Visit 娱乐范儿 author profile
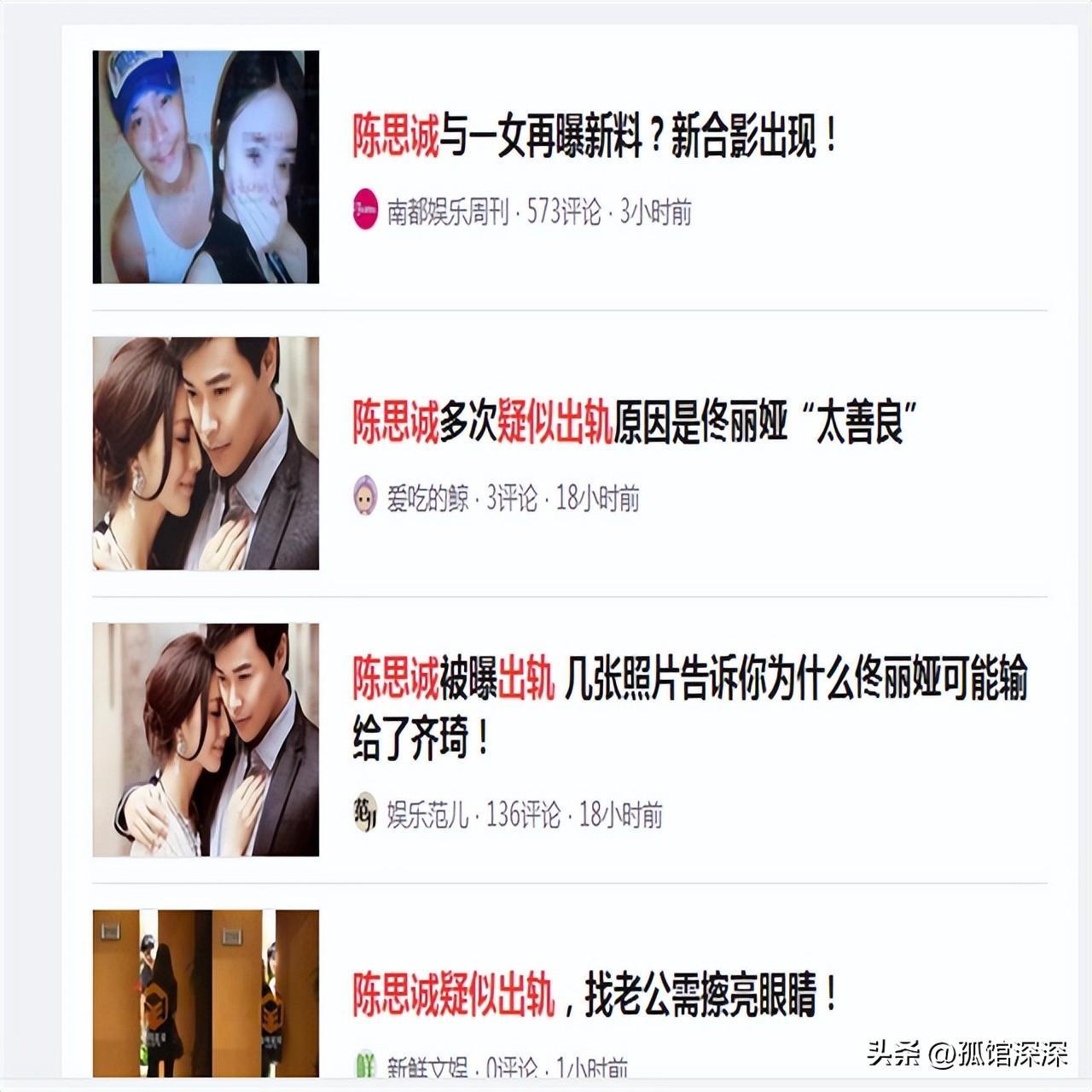 [427, 816]
